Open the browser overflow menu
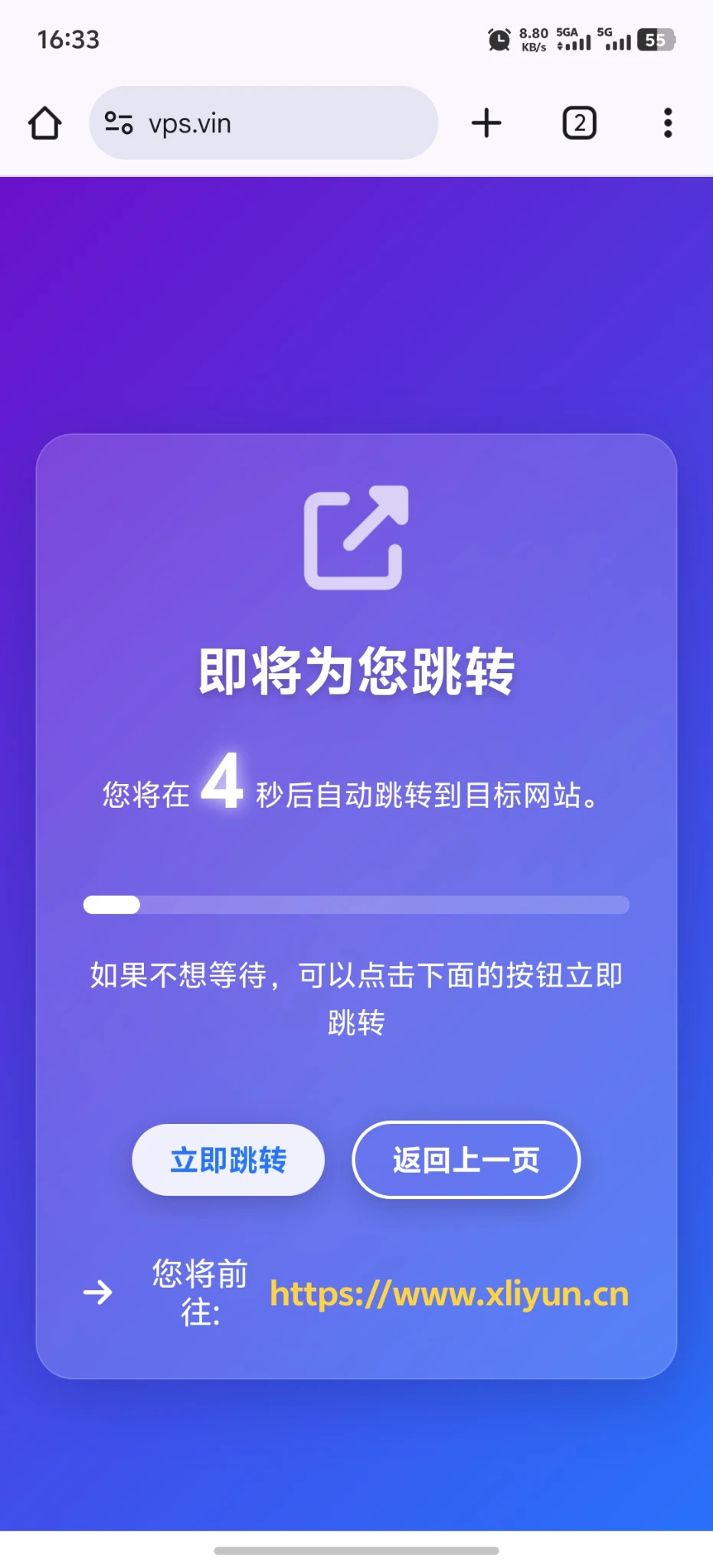This screenshot has width=713, height=1568. (x=668, y=123)
